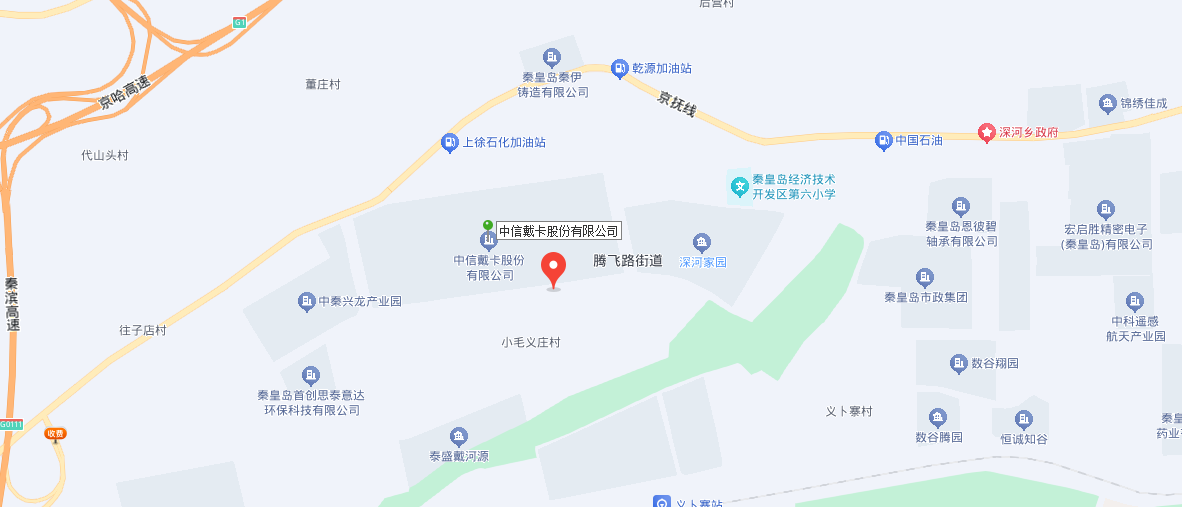Tap the 锦绣佳成 marker

[x=1107, y=103]
